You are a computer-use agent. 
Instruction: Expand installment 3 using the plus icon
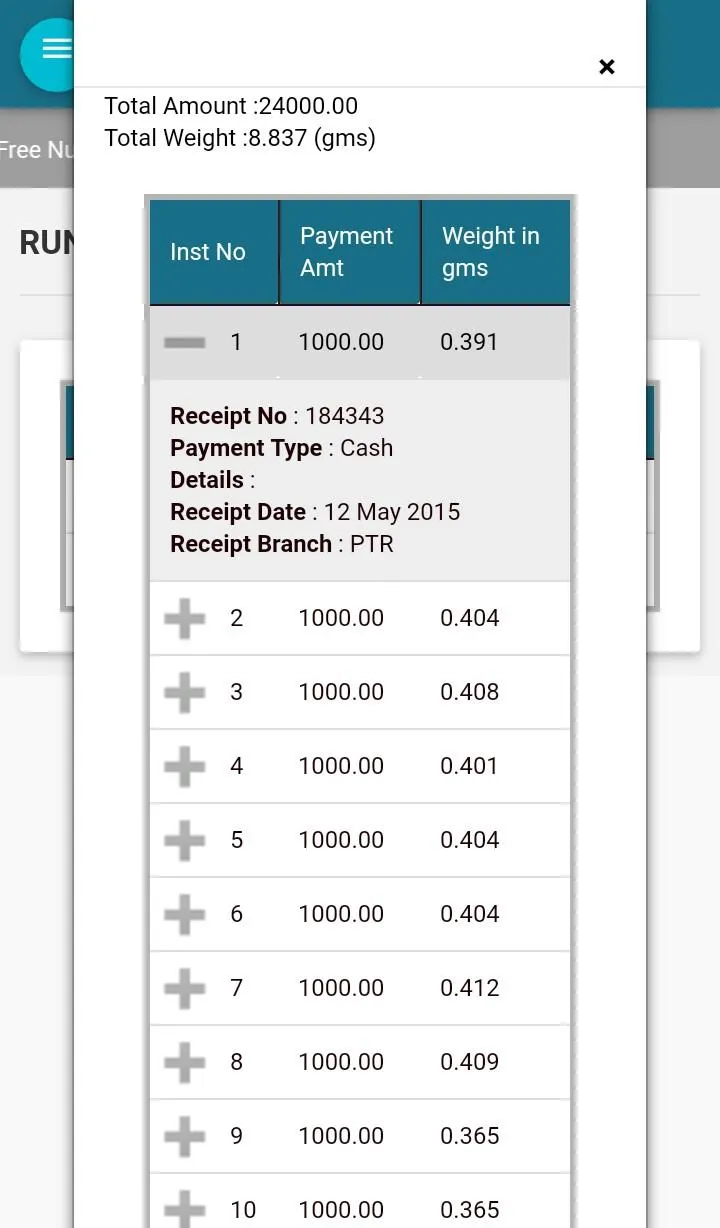184,692
